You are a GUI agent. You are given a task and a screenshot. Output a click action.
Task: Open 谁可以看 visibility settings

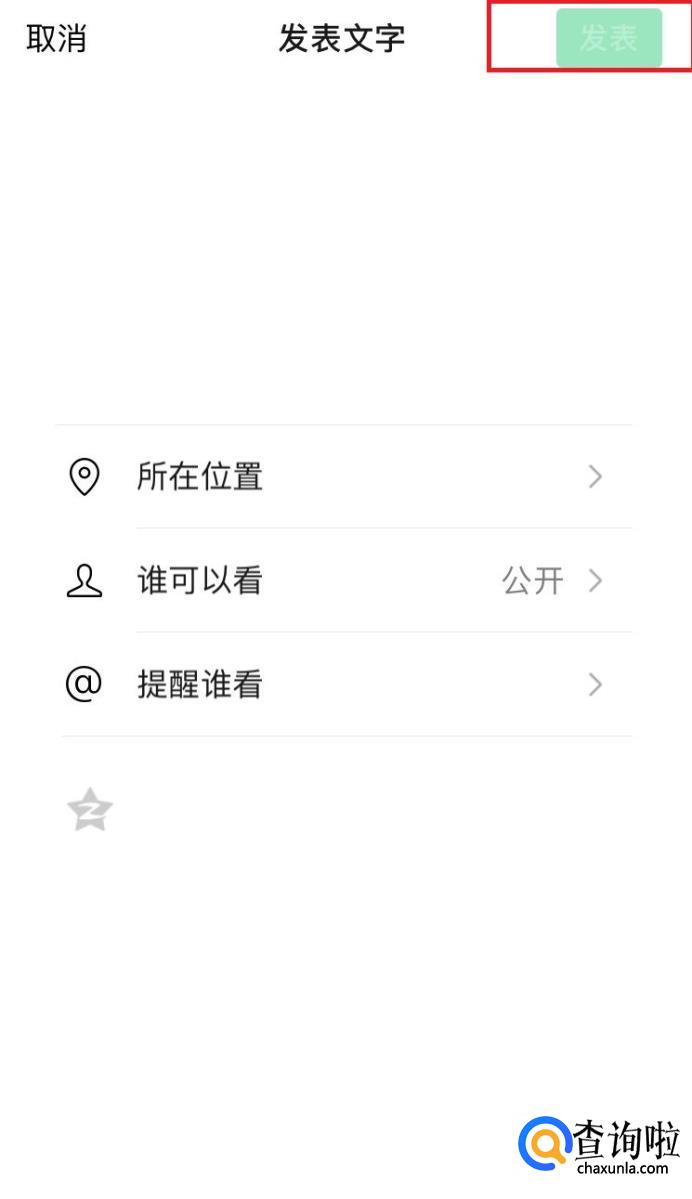[345, 581]
